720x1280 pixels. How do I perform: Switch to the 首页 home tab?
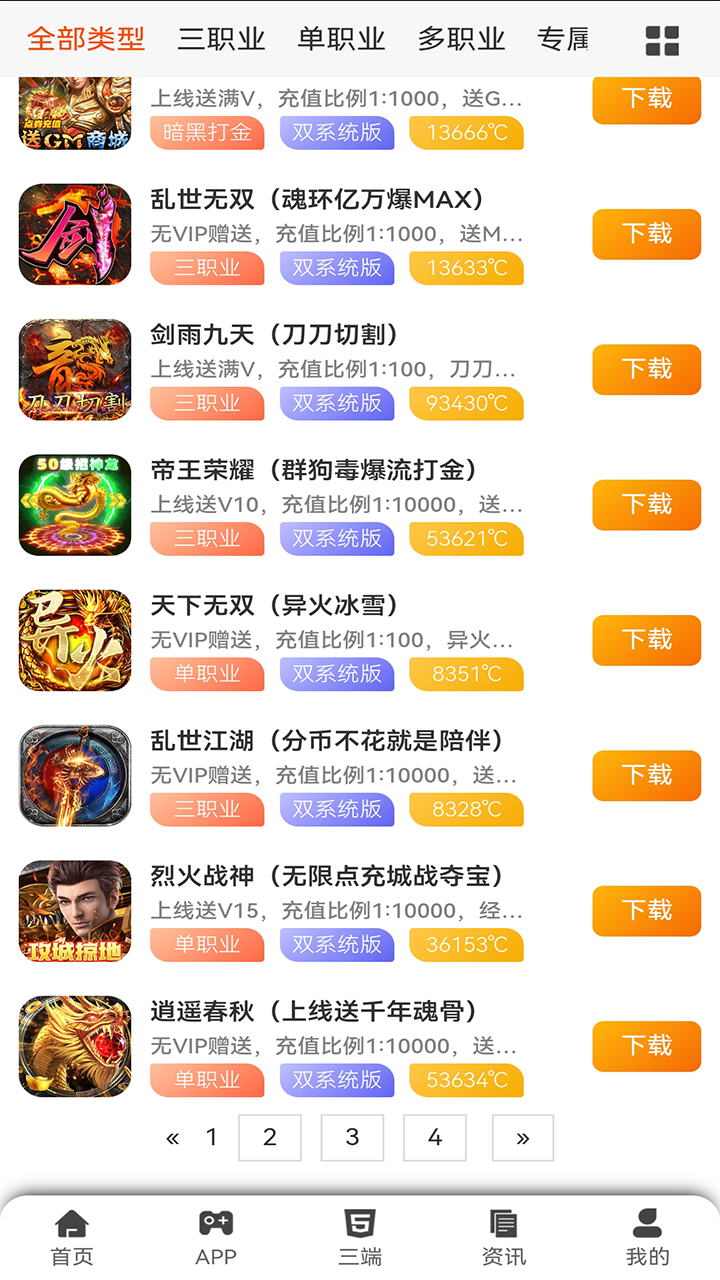72,1237
